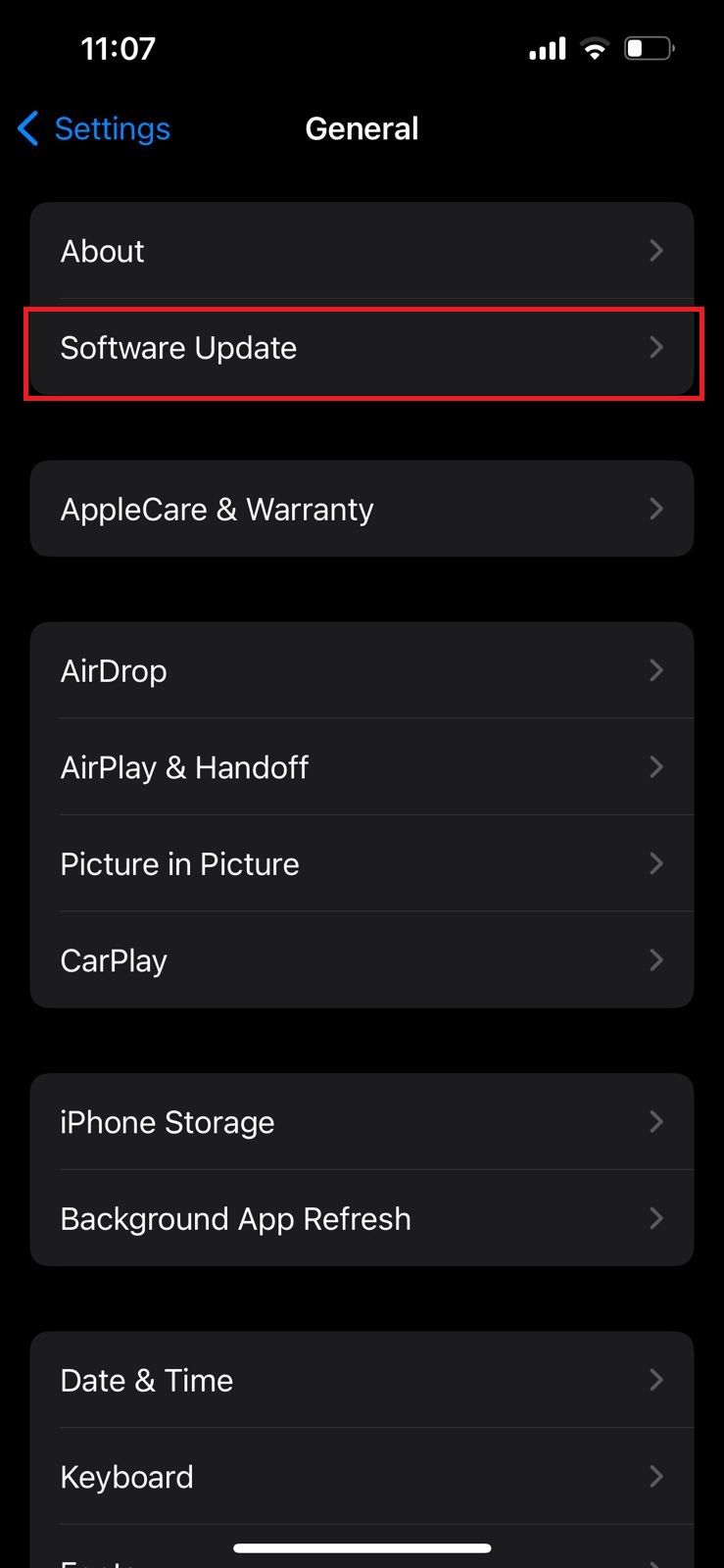Viewport: 724px width, 1568px height.
Task: View iPhone Storage
Action: point(362,1121)
